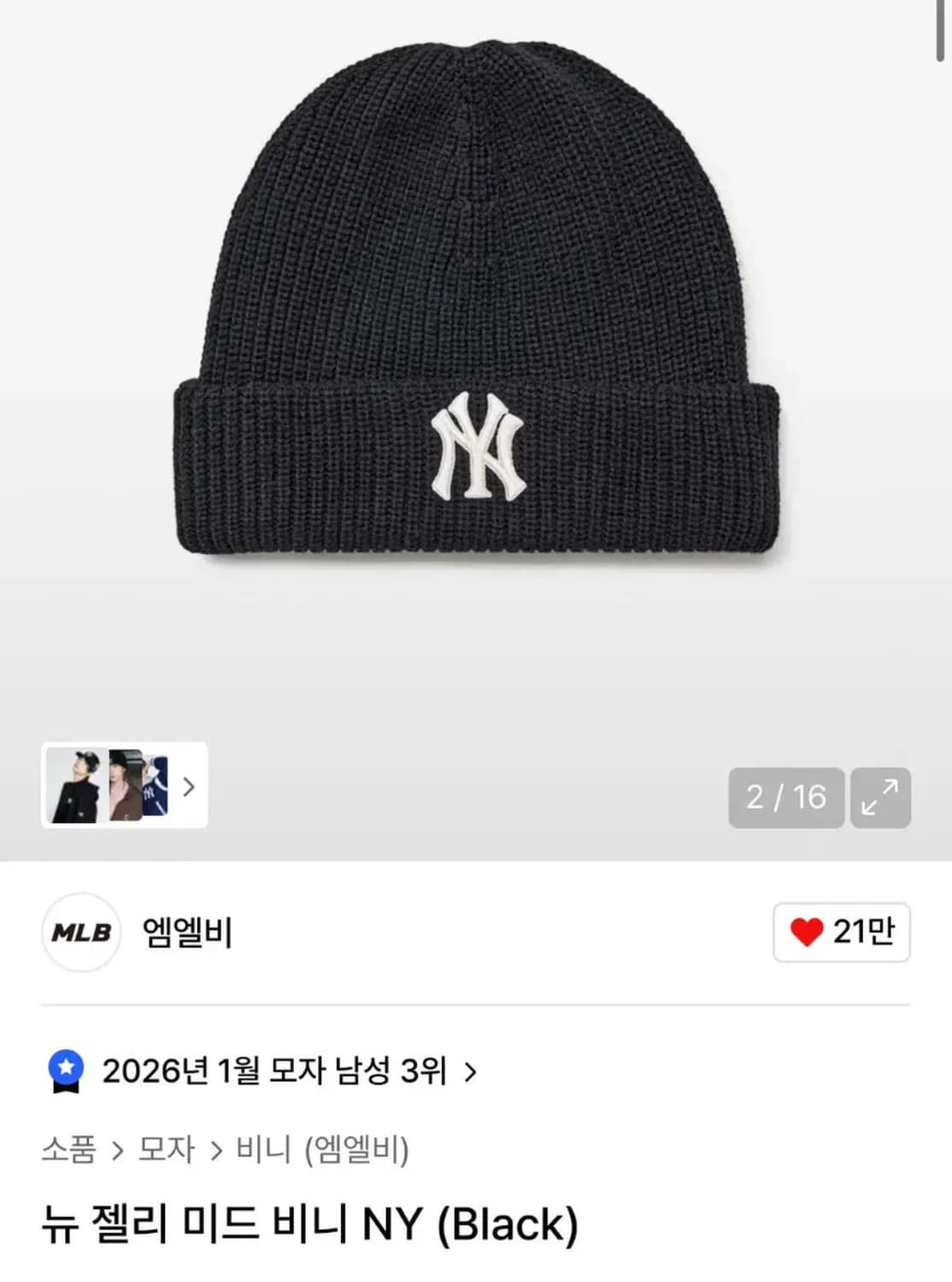Image resolution: width=952 pixels, height=1282 pixels.
Task: Click the 2/16 image counter
Action: (x=785, y=798)
